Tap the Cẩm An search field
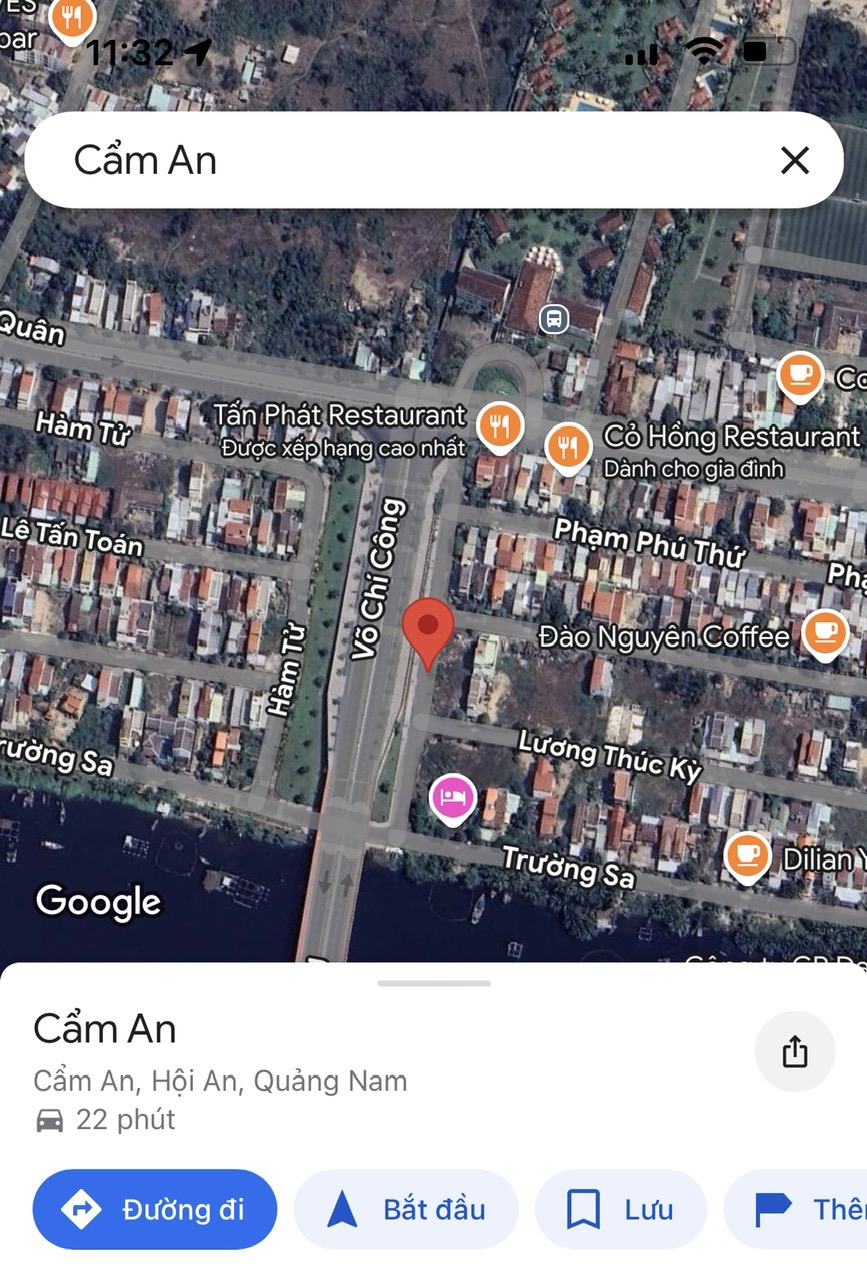 [x=400, y=160]
